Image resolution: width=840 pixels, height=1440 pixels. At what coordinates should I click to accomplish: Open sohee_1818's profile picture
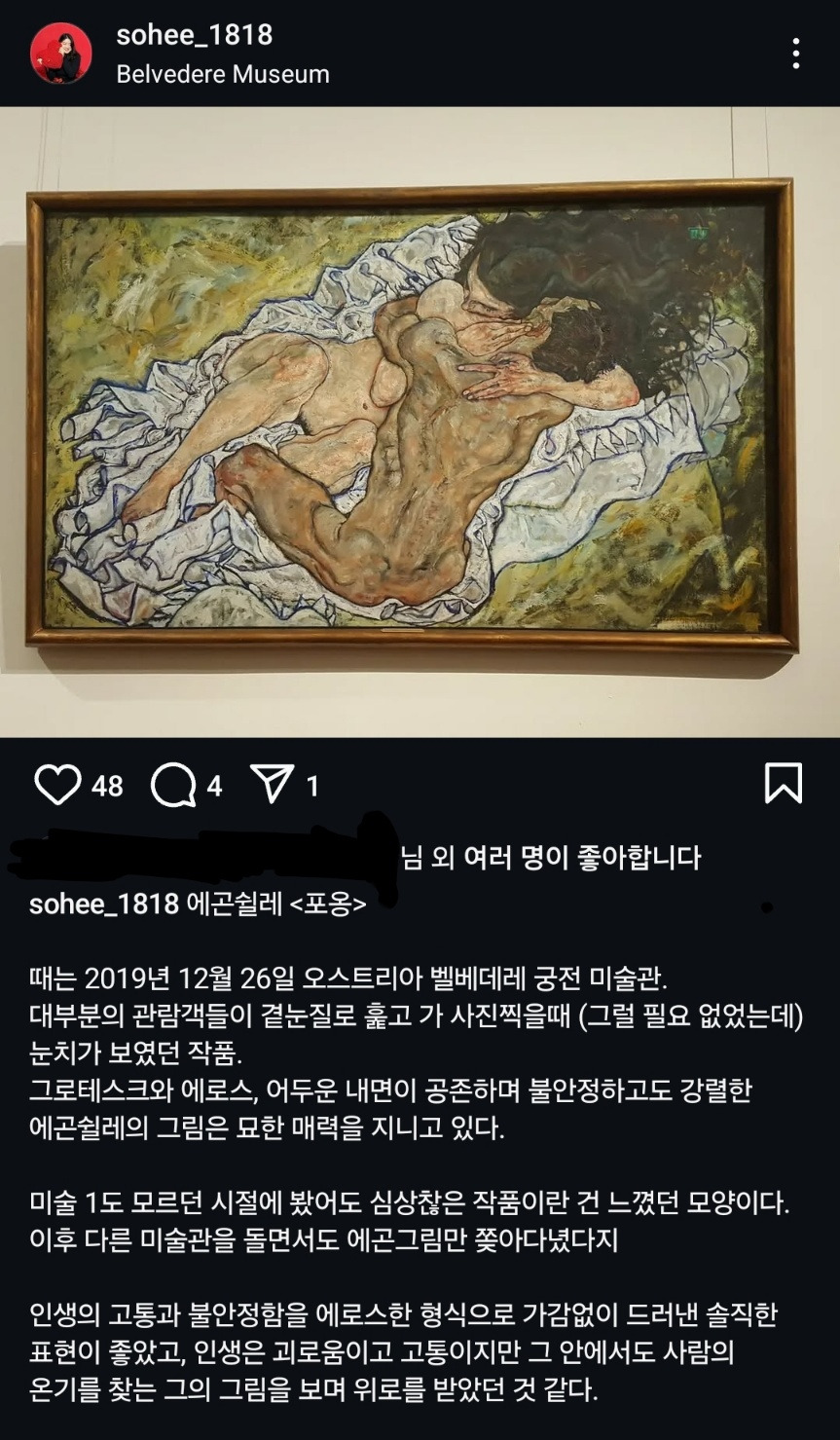click(x=61, y=54)
